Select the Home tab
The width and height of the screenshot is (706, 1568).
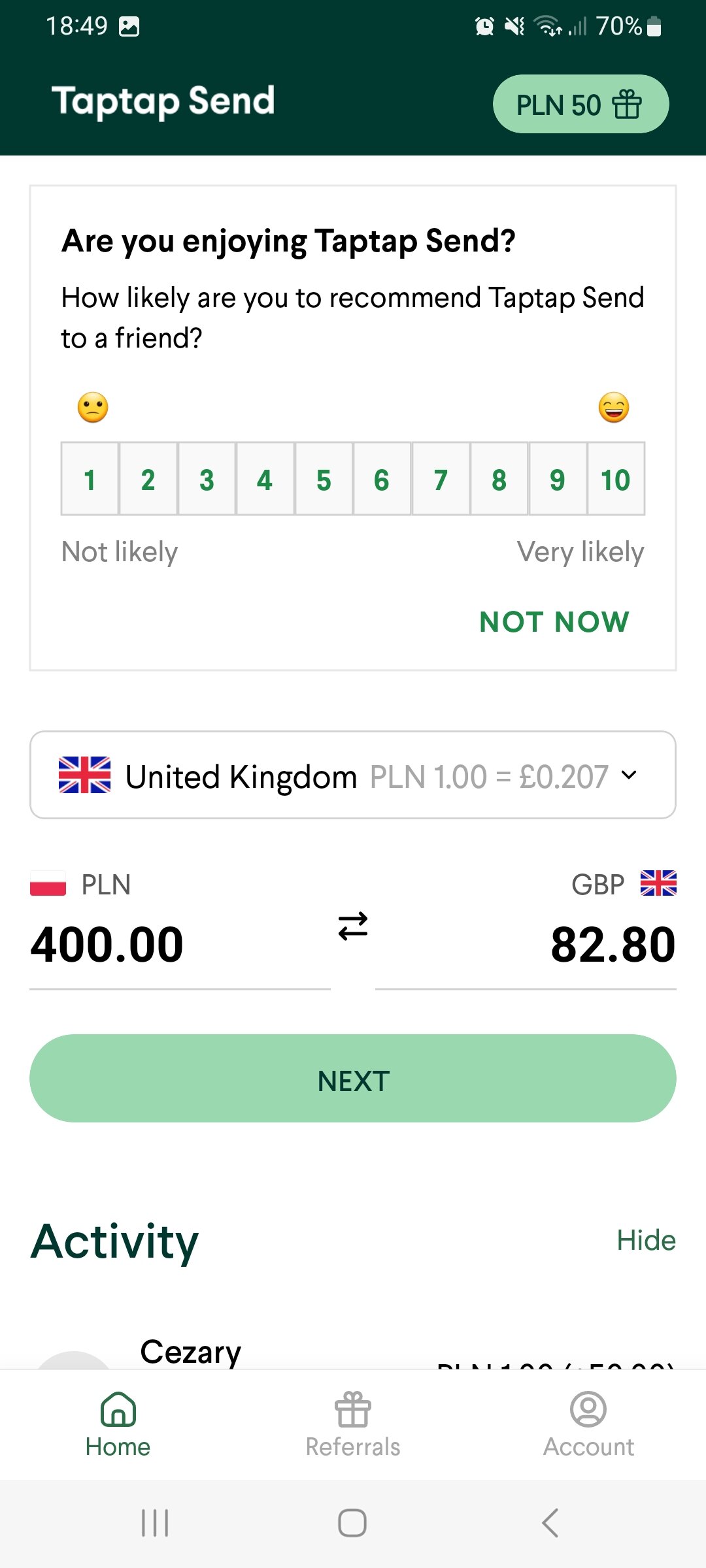(118, 1424)
